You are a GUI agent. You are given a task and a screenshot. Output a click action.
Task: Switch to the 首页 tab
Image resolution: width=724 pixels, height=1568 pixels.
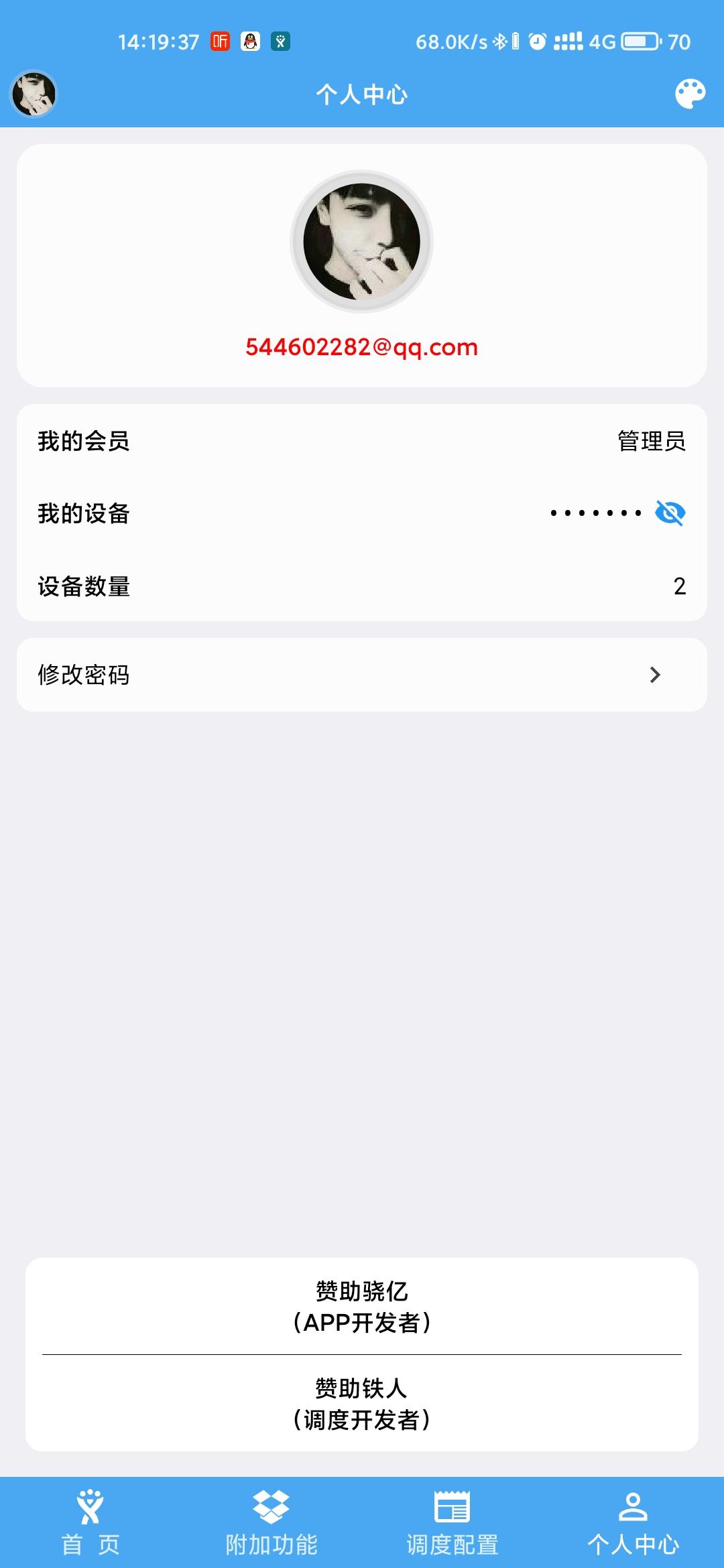click(x=90, y=1522)
